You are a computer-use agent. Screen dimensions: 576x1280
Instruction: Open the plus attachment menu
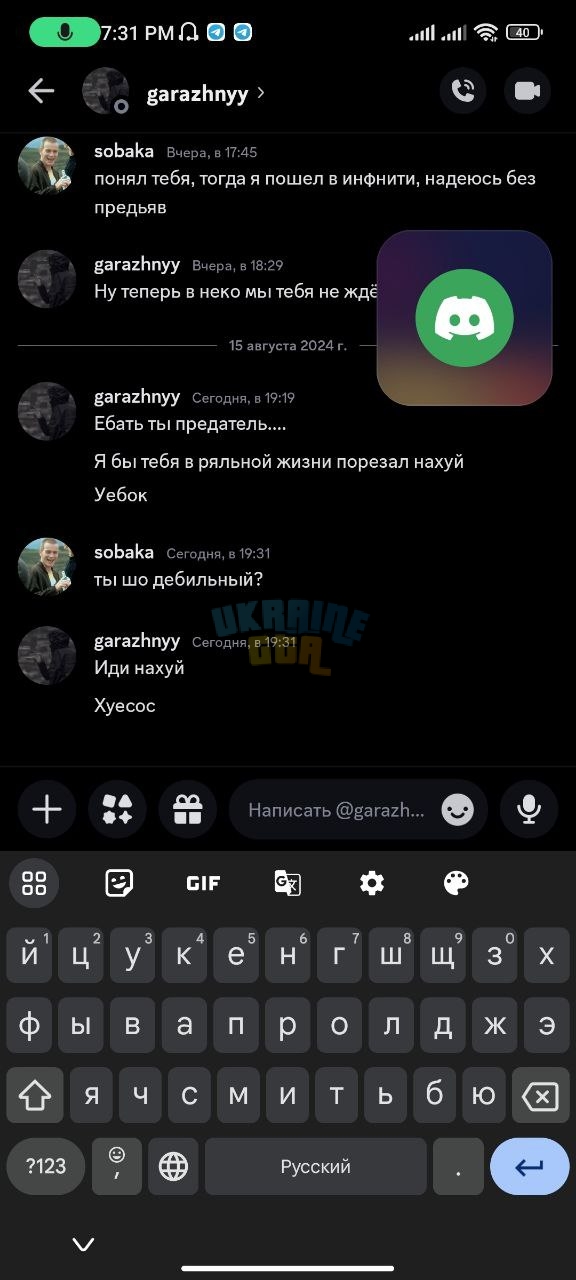(47, 809)
